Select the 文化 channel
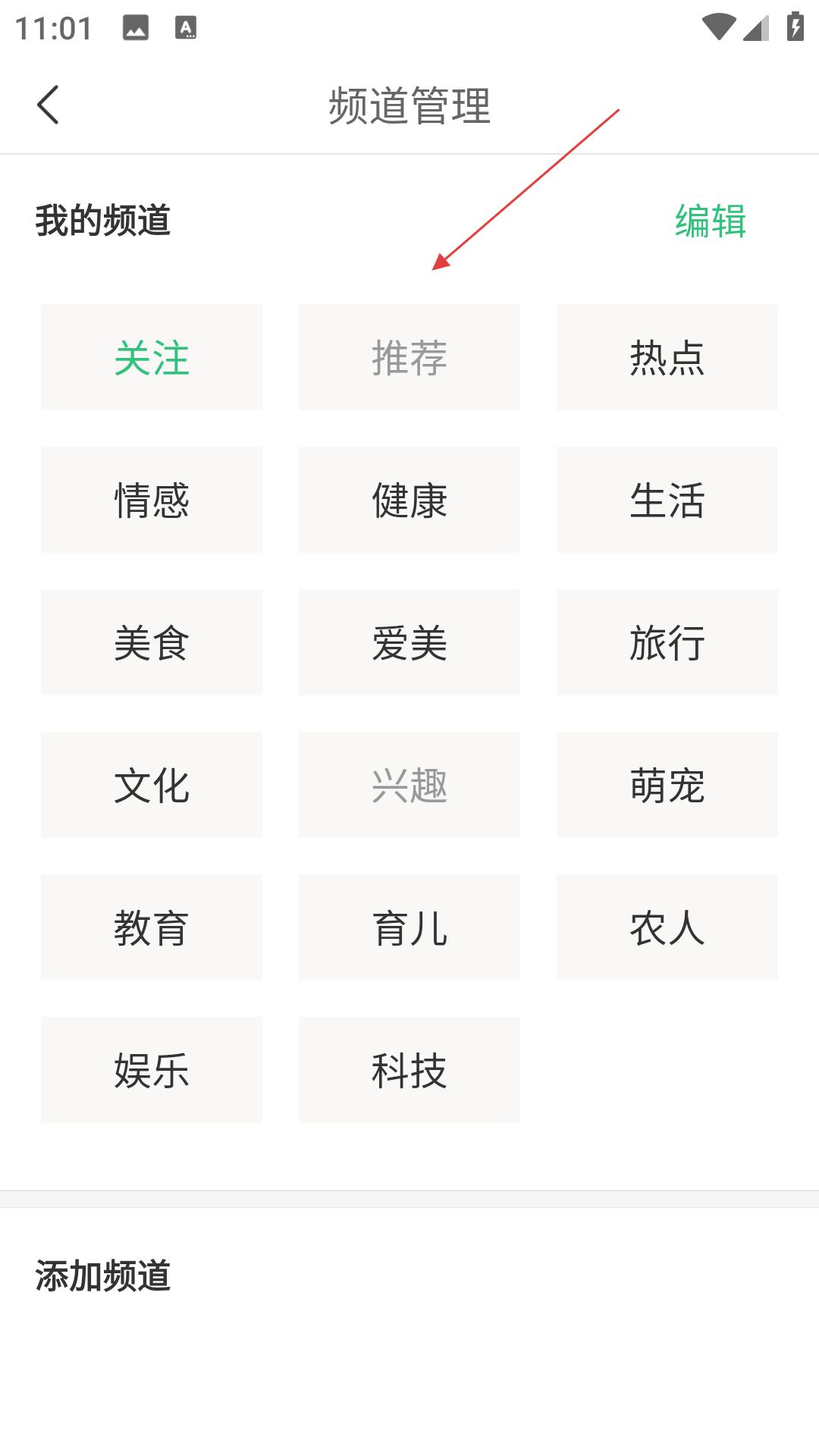819x1456 pixels. click(152, 785)
